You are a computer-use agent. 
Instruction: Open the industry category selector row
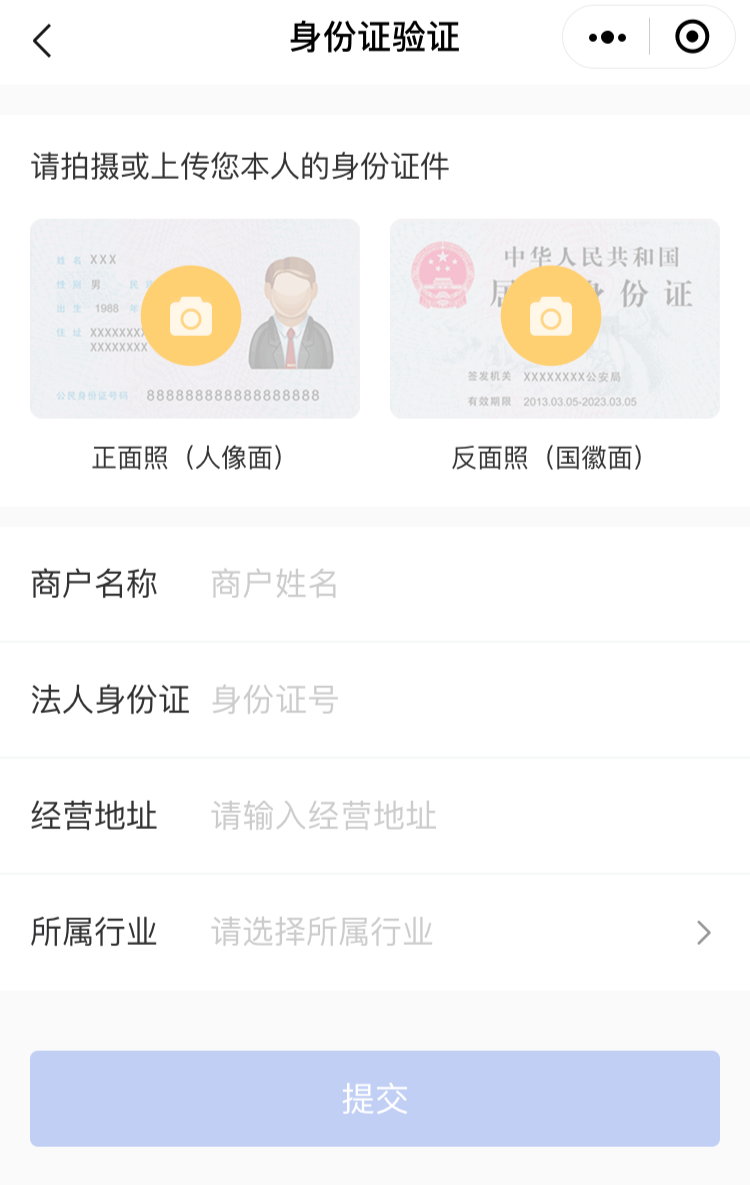tap(375, 932)
